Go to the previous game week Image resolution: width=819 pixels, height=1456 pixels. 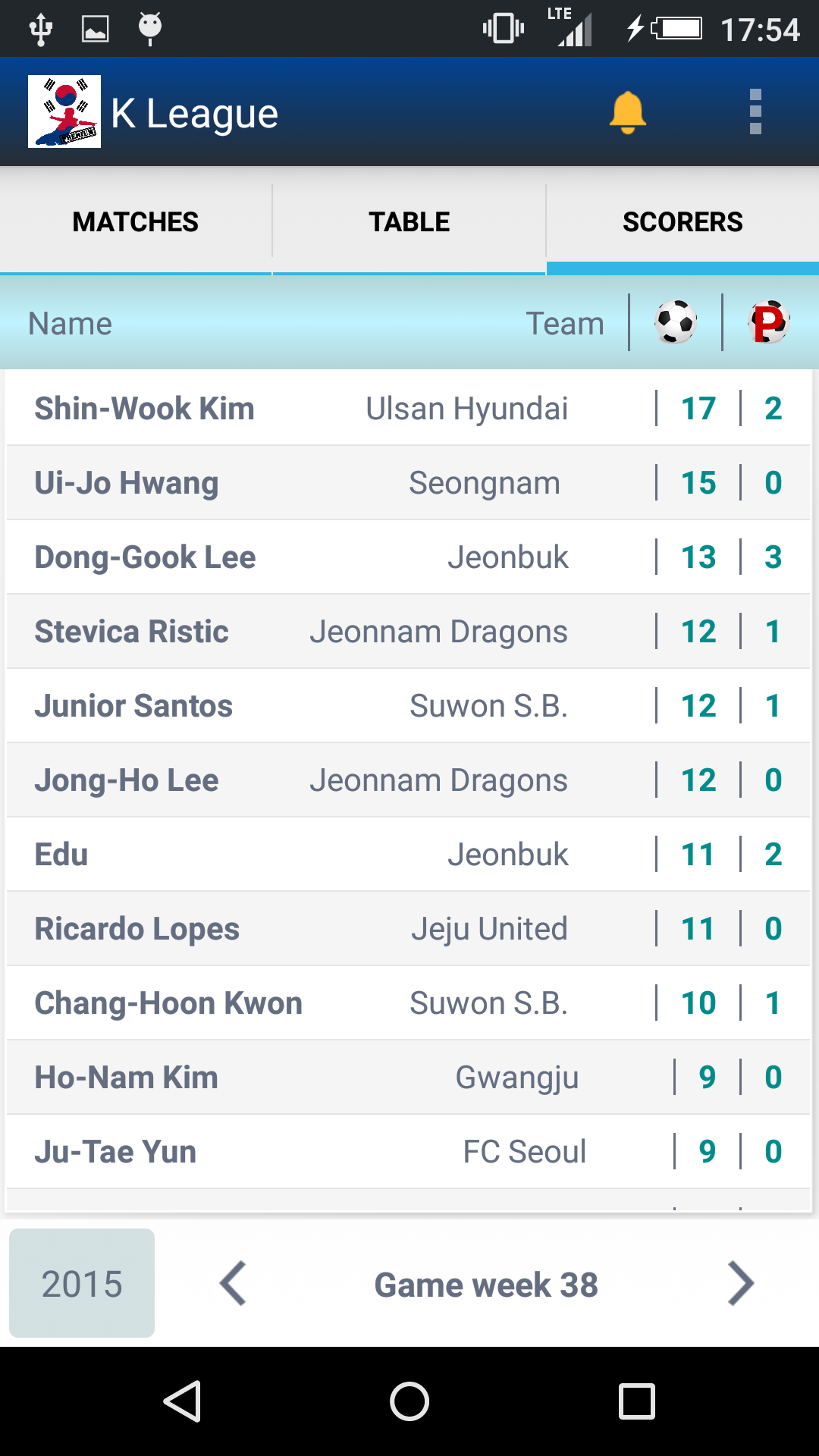[x=233, y=1283]
